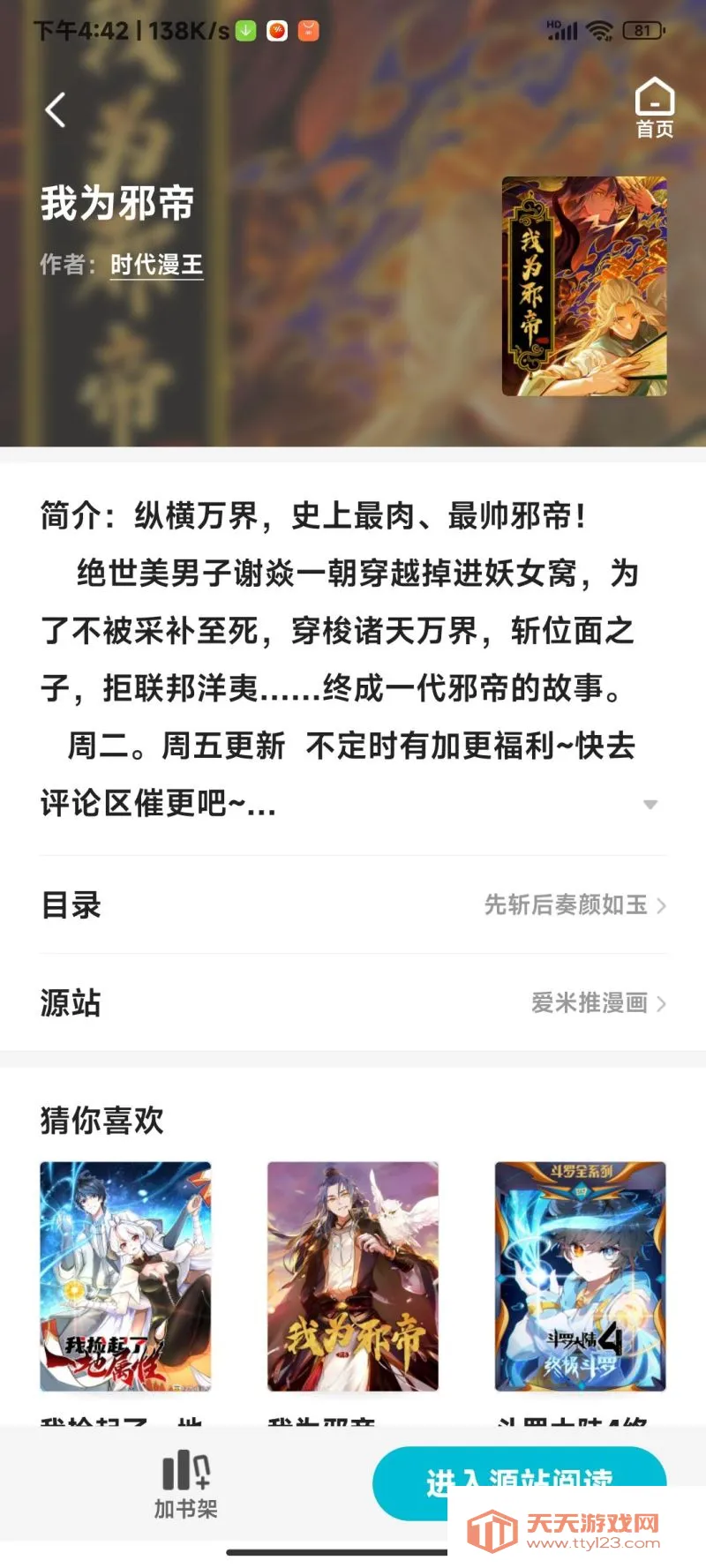
Task: Open the 首页 home icon
Action: point(654,108)
